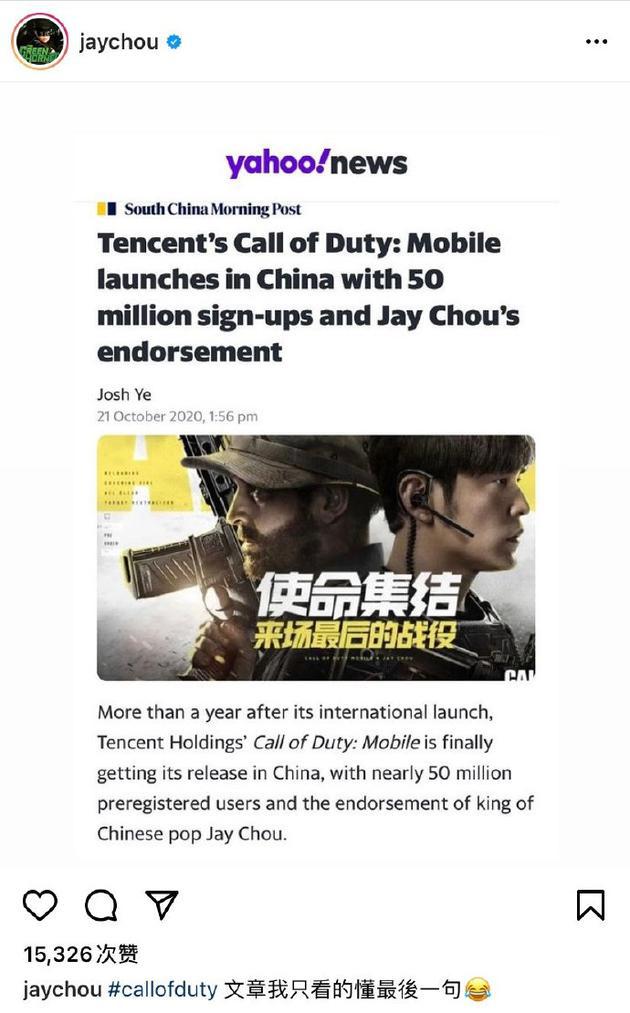The image size is (630, 1013).
Task: Like jaychou's post with the heart
Action: pos(40,905)
